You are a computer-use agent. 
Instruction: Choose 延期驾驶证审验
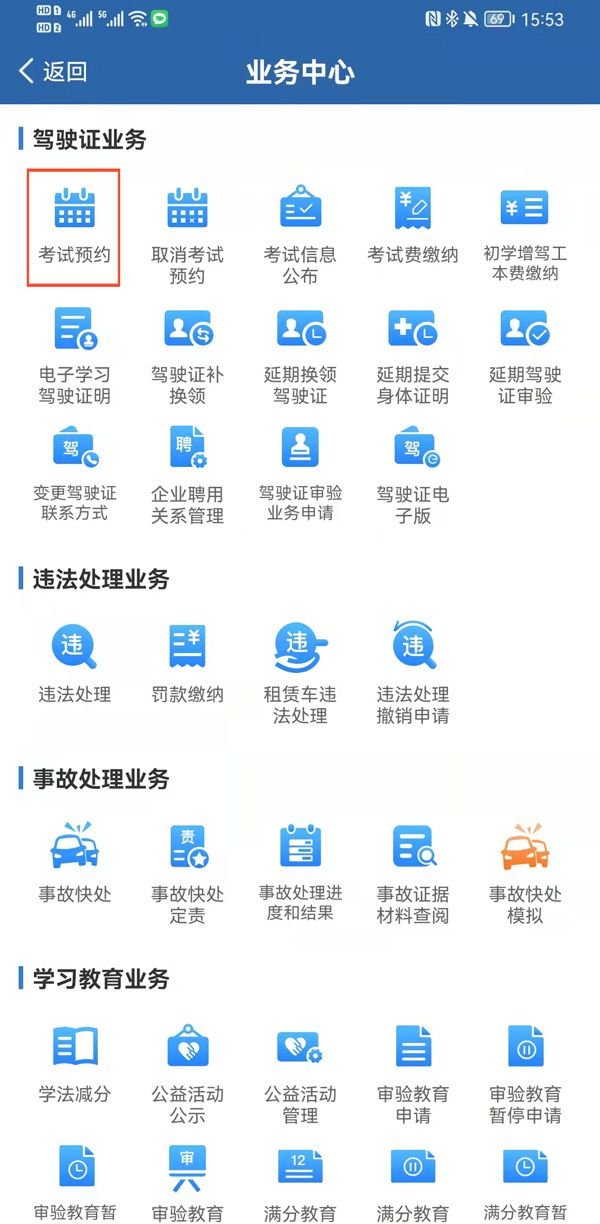click(525, 354)
